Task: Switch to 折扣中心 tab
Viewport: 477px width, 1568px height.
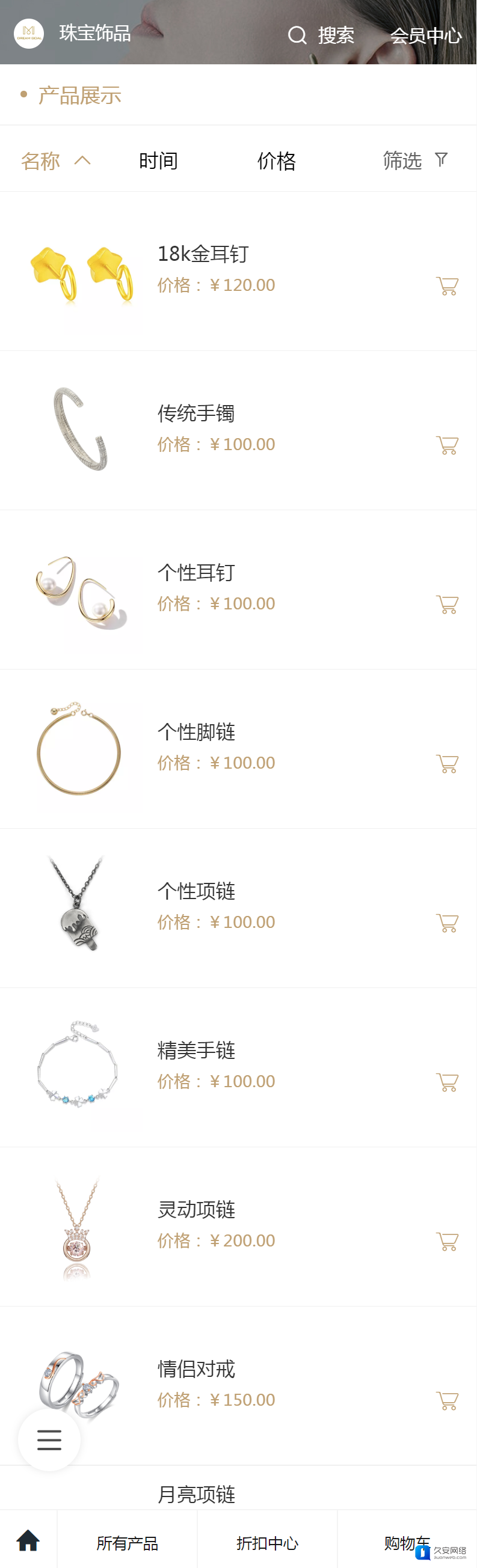Action: [267, 1542]
